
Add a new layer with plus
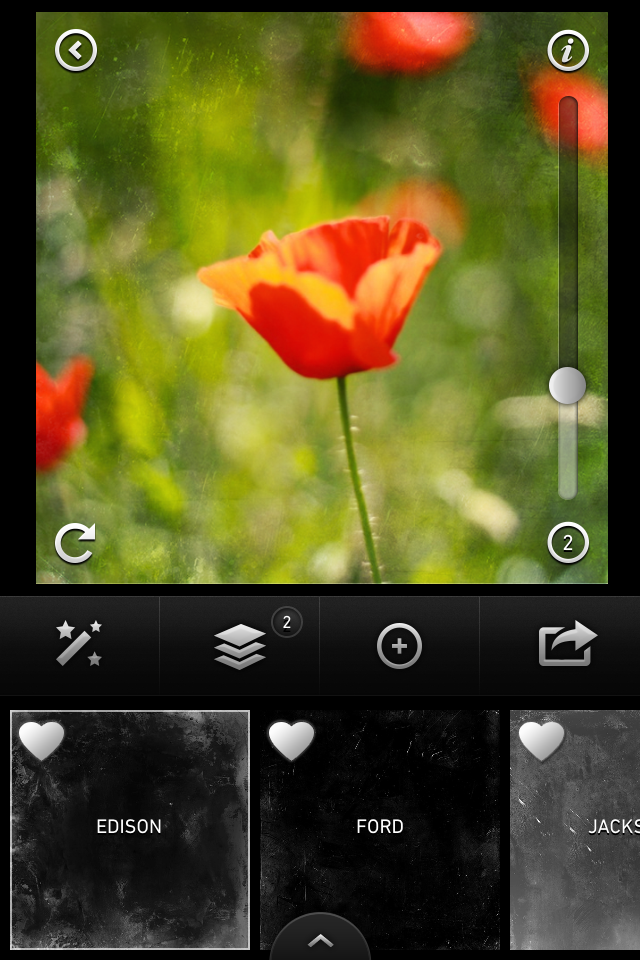(x=399, y=647)
